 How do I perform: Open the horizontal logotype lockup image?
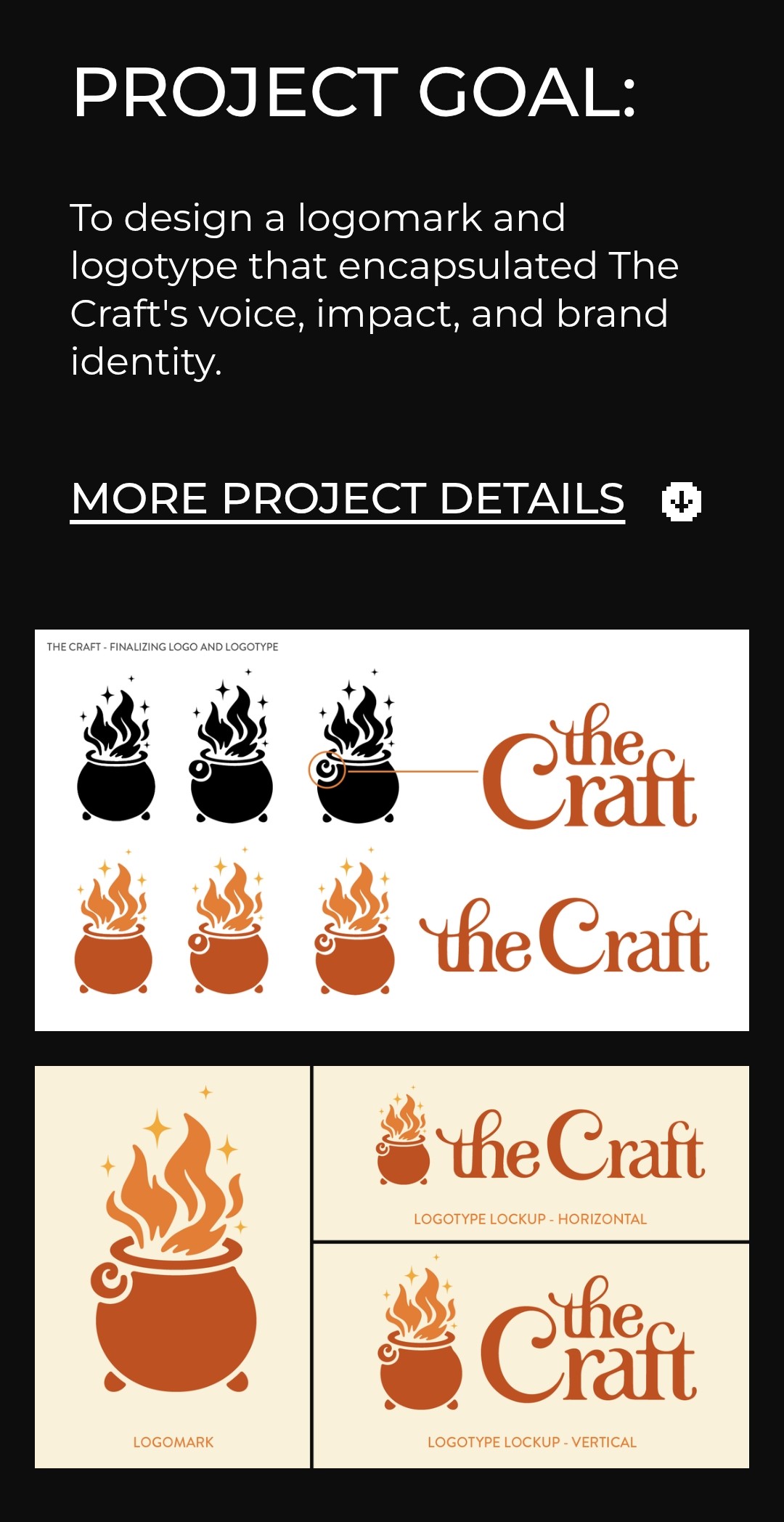pyautogui.click(x=531, y=1153)
